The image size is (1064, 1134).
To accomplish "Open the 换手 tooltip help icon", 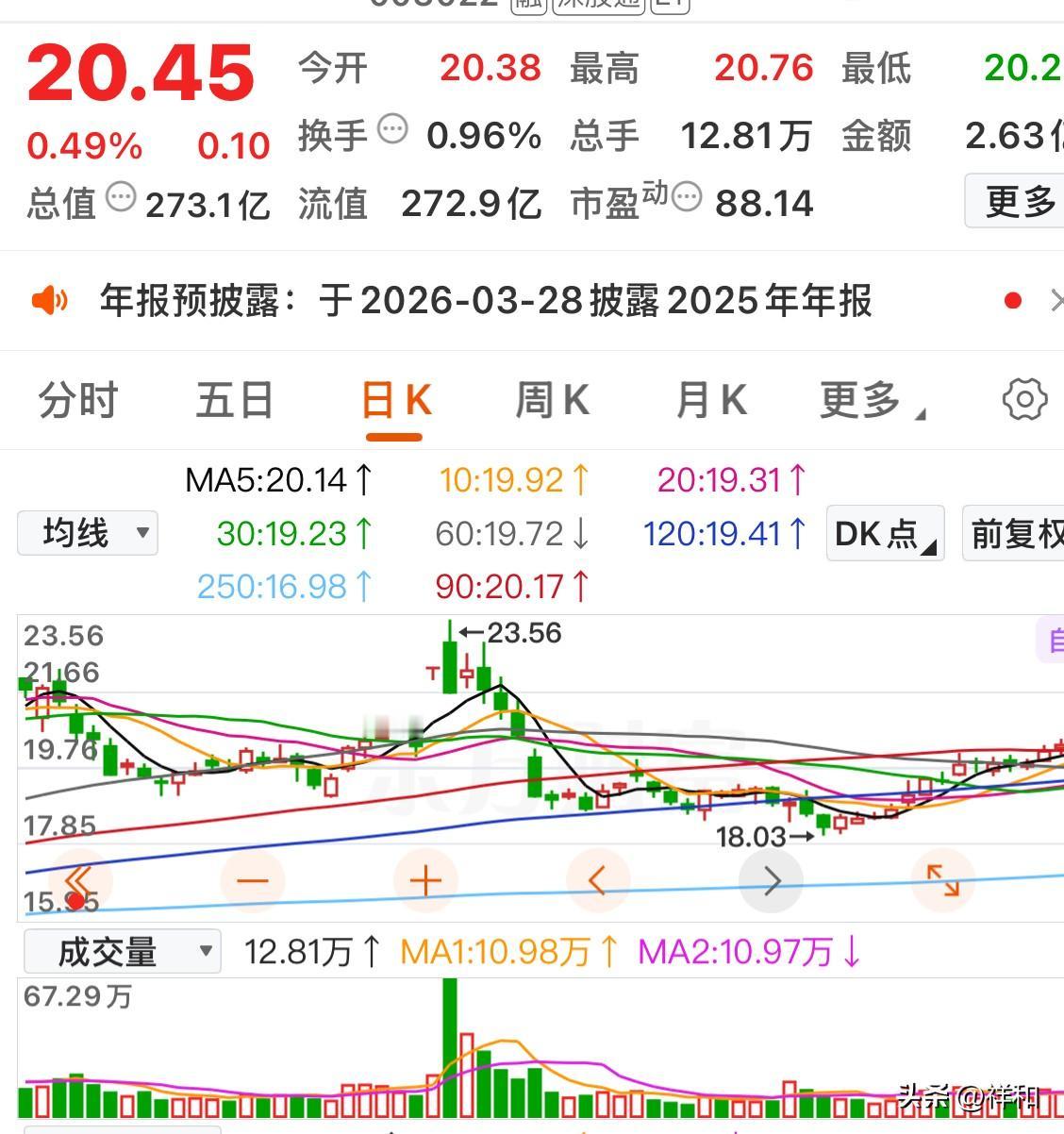I will (393, 129).
